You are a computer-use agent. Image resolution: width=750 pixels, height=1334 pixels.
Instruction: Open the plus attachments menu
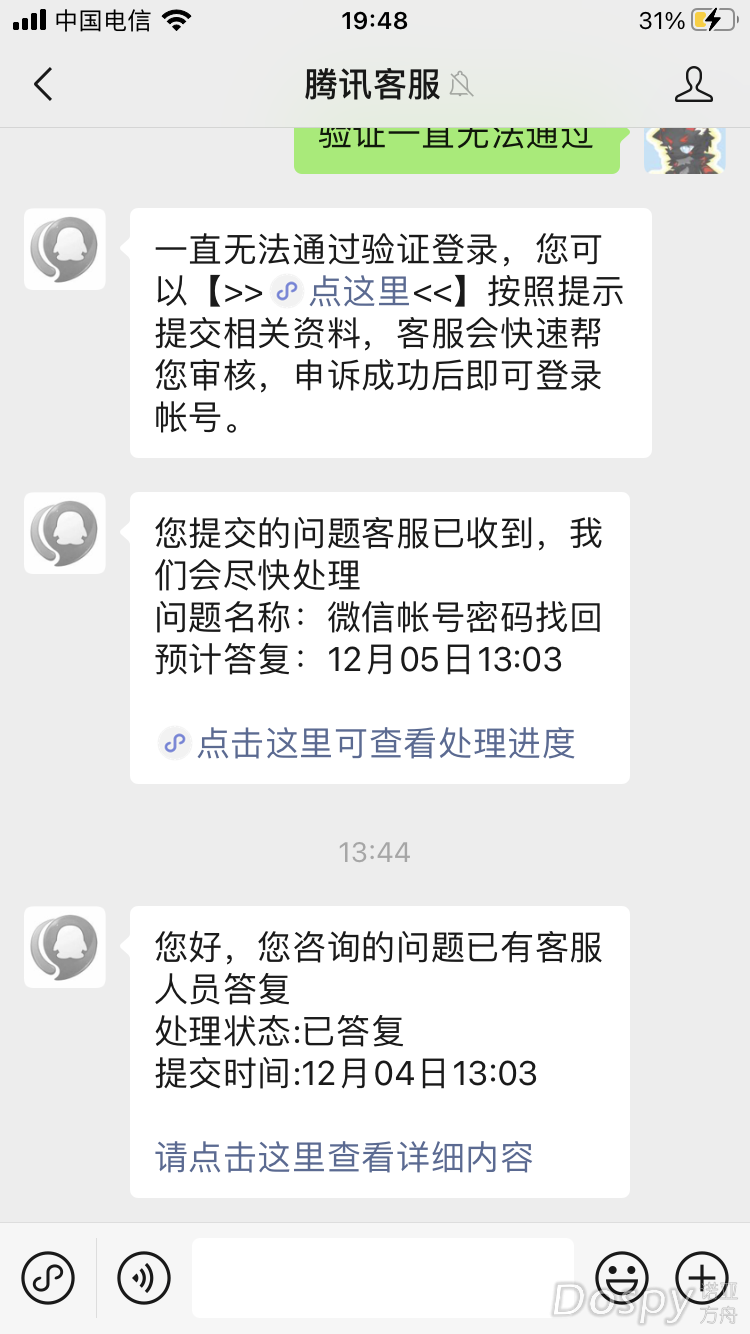[702, 1277]
